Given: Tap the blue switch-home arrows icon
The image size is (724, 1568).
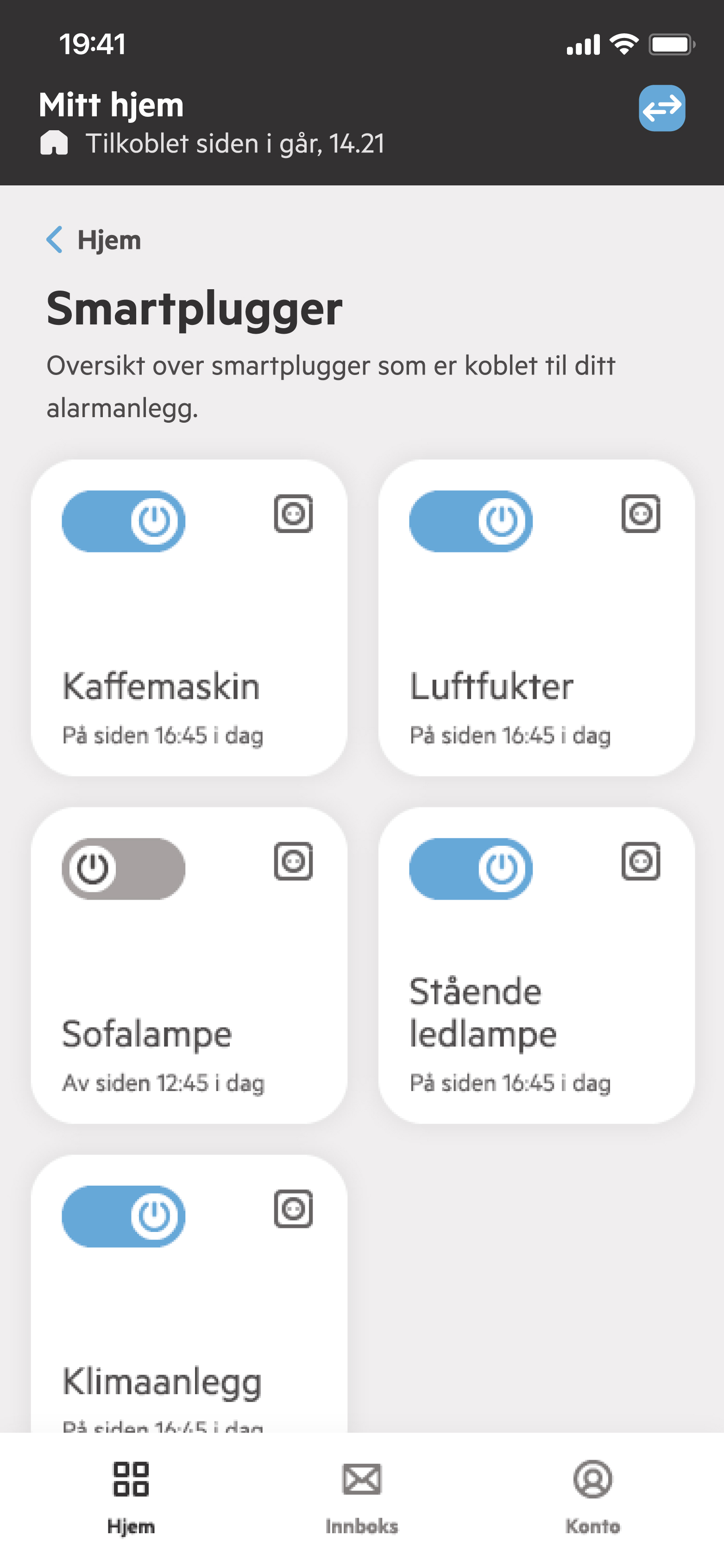Looking at the screenshot, I should (x=661, y=108).
